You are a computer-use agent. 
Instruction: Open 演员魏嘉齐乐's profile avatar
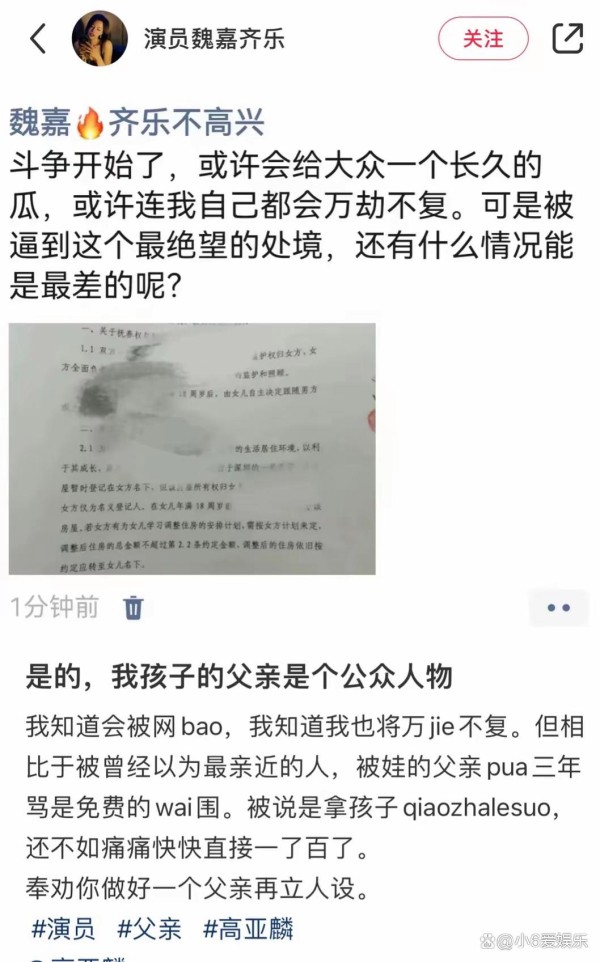pos(100,39)
